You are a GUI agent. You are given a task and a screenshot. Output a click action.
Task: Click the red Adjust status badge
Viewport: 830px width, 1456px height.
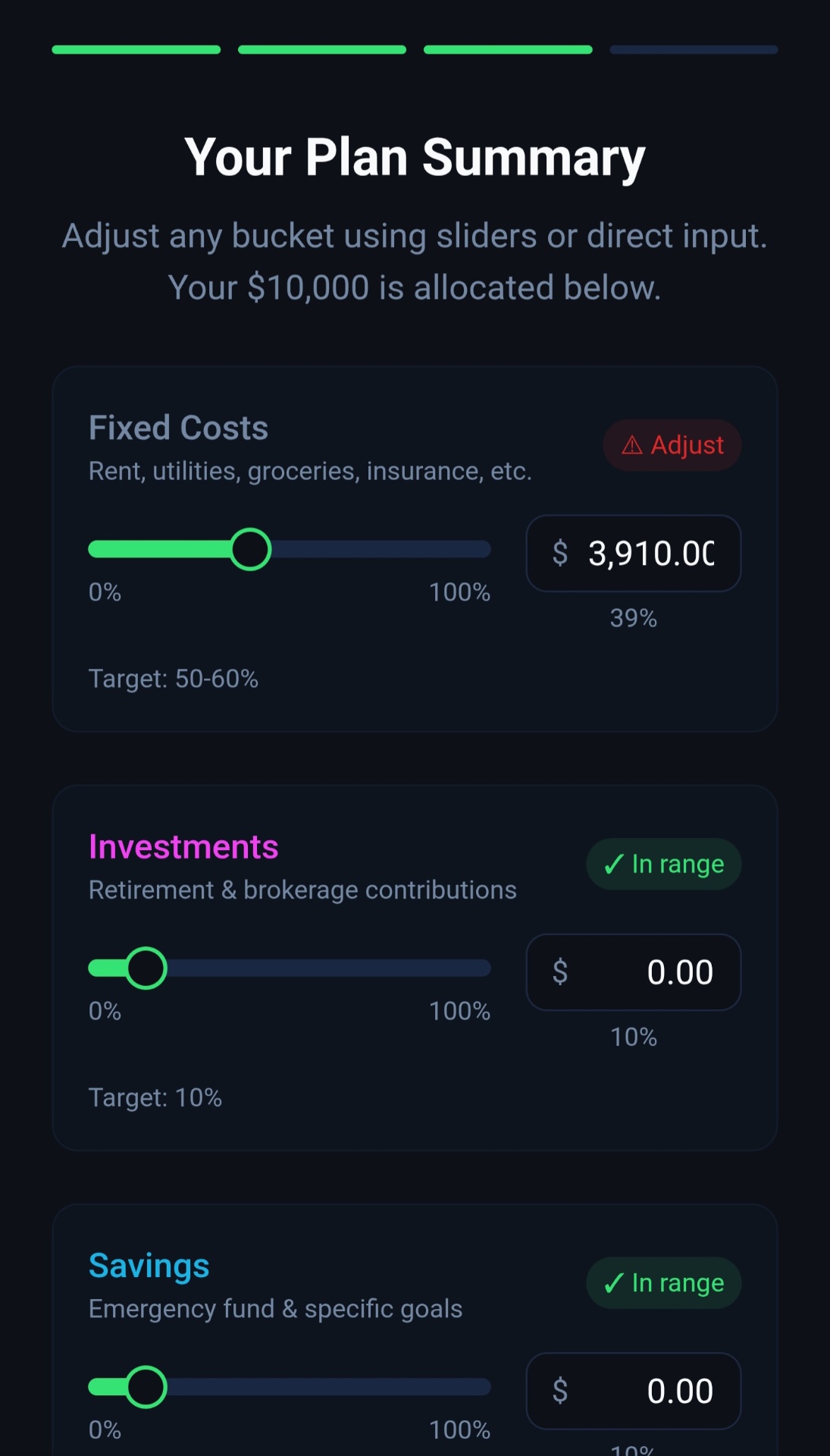click(x=672, y=445)
